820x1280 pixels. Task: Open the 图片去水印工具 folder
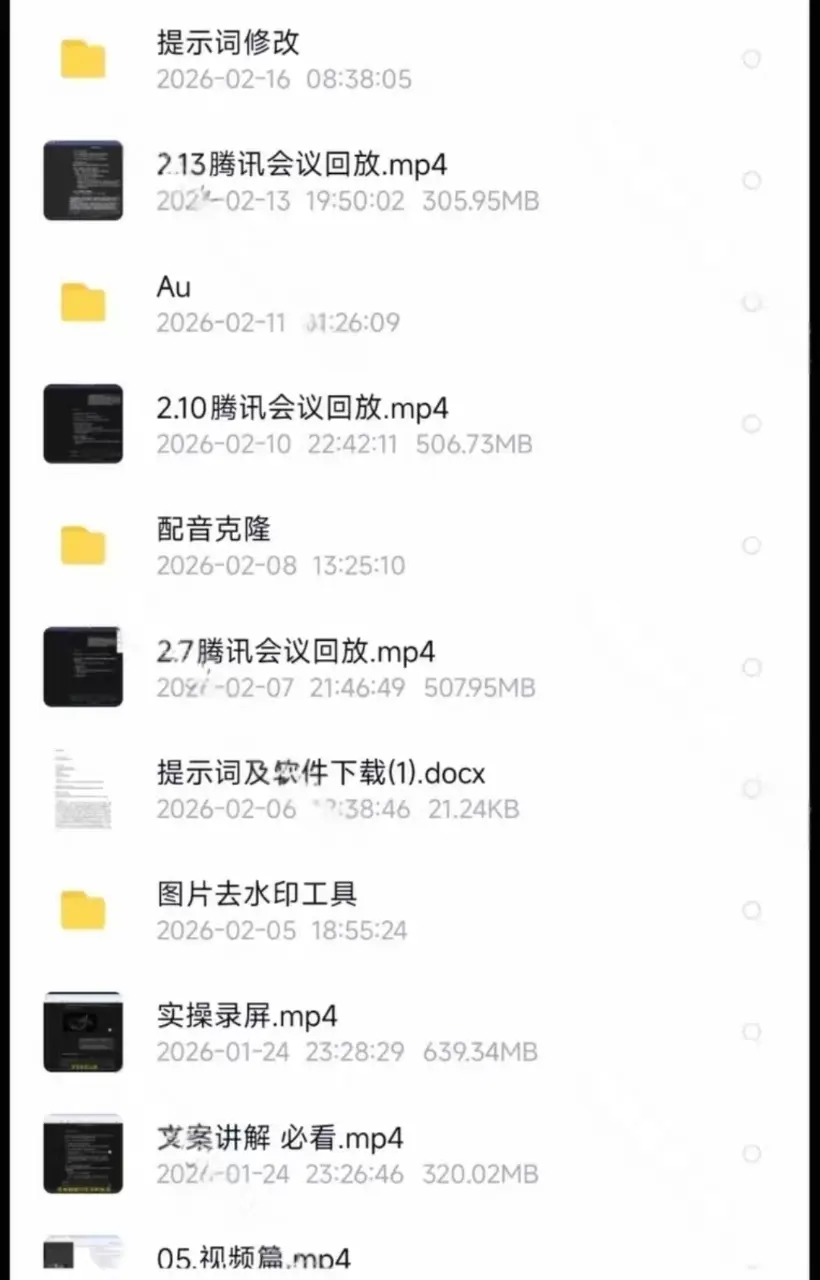pyautogui.click(x=400, y=910)
